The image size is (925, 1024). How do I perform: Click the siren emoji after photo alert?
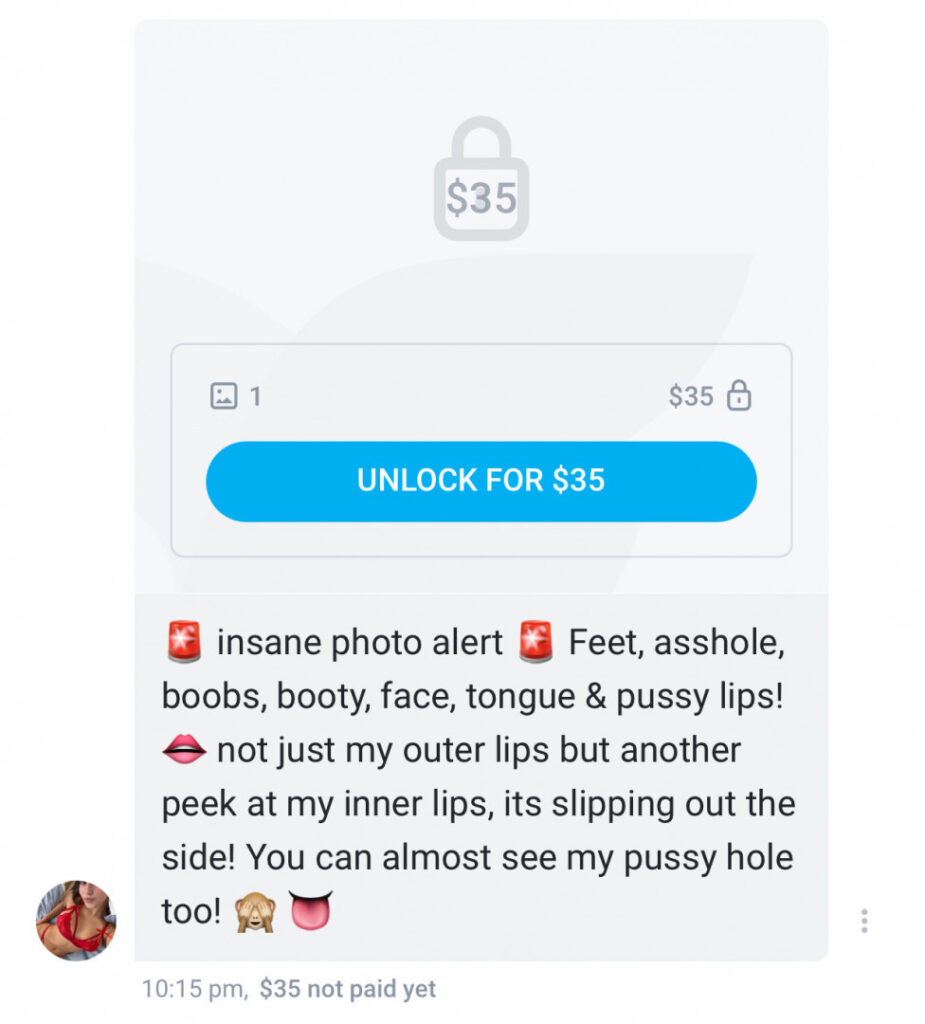(x=536, y=642)
